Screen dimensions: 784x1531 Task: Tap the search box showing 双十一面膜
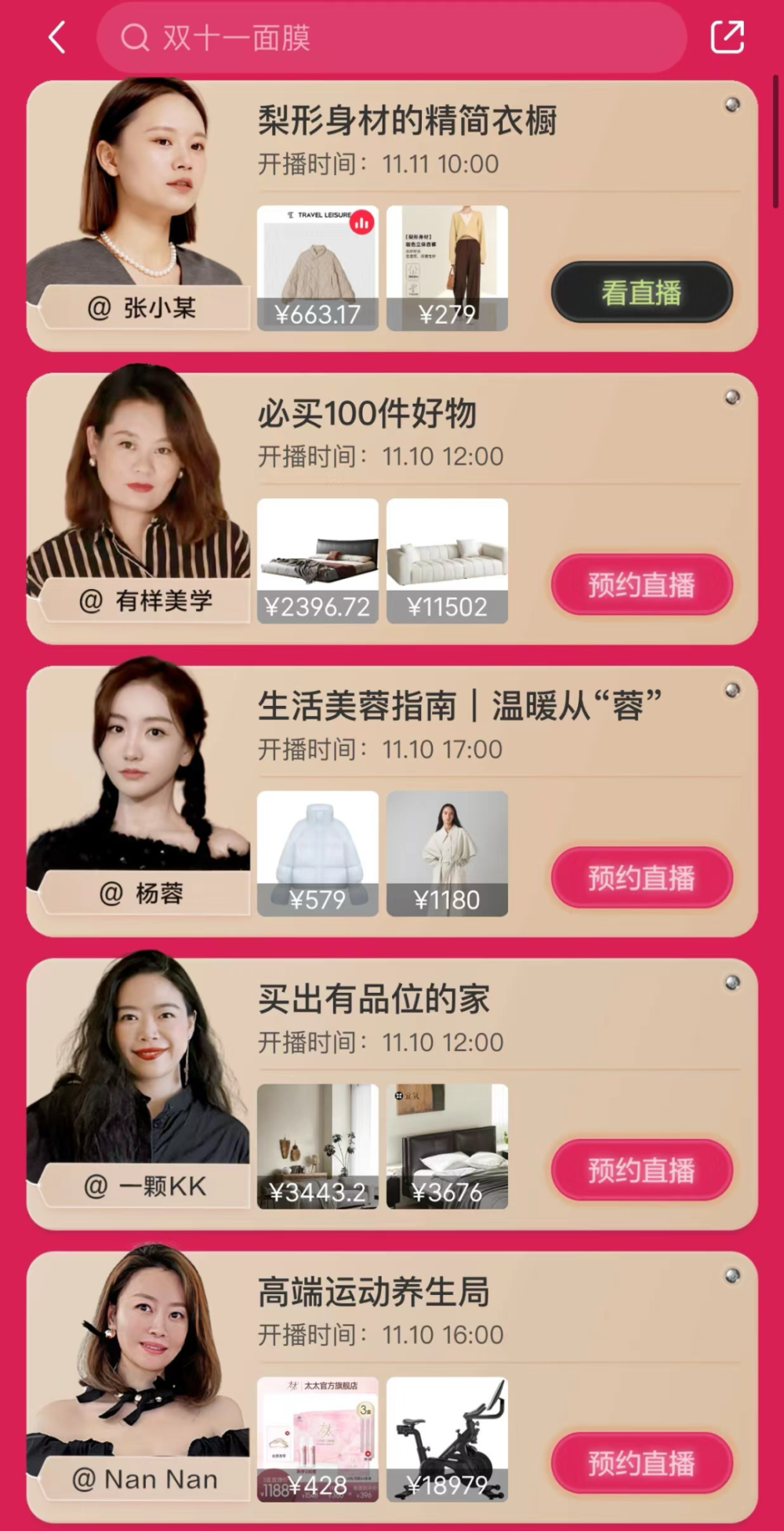click(392, 38)
